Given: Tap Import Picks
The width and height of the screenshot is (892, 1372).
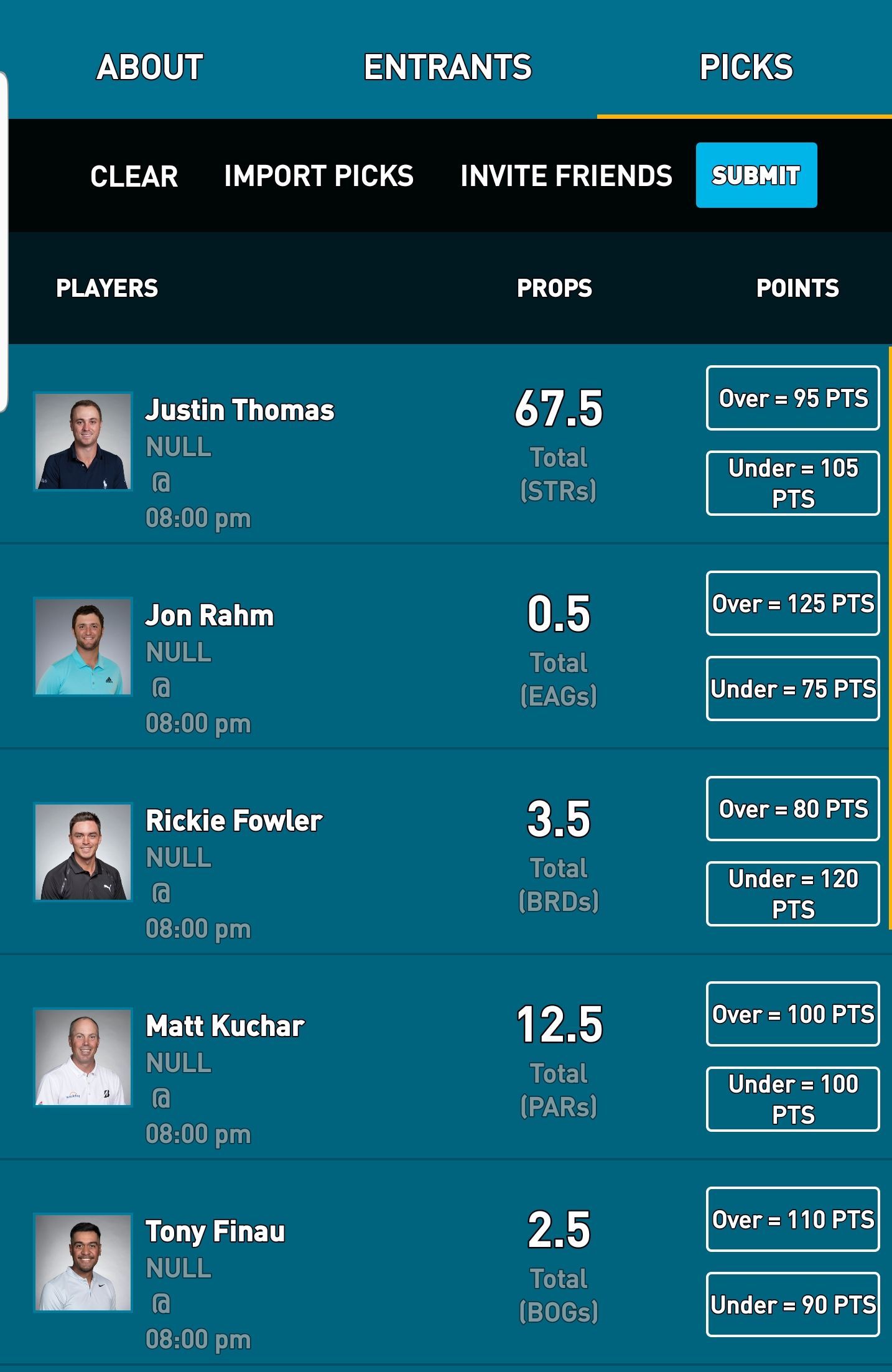Looking at the screenshot, I should 318,176.
